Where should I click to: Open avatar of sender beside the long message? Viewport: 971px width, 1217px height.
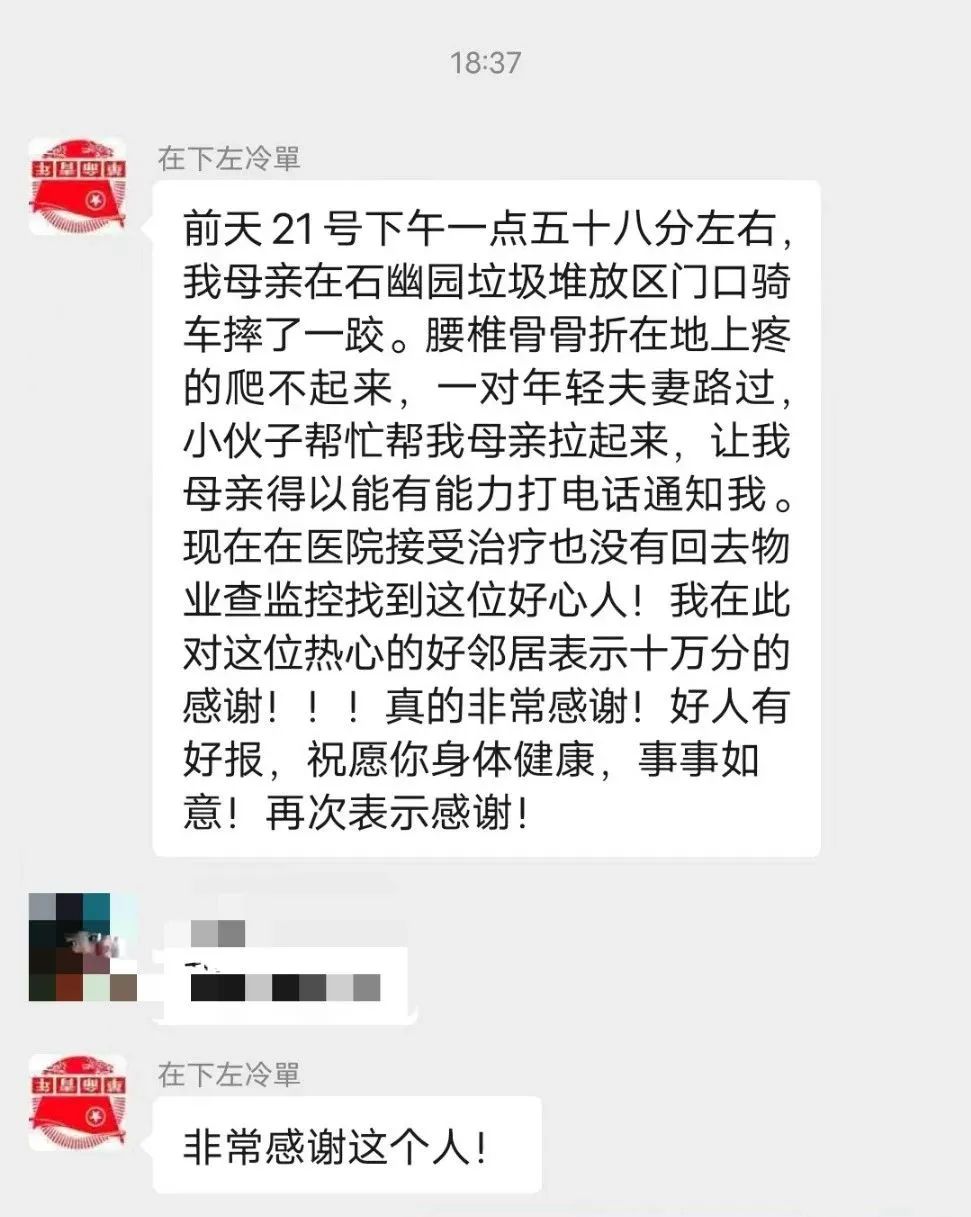pos(77,186)
